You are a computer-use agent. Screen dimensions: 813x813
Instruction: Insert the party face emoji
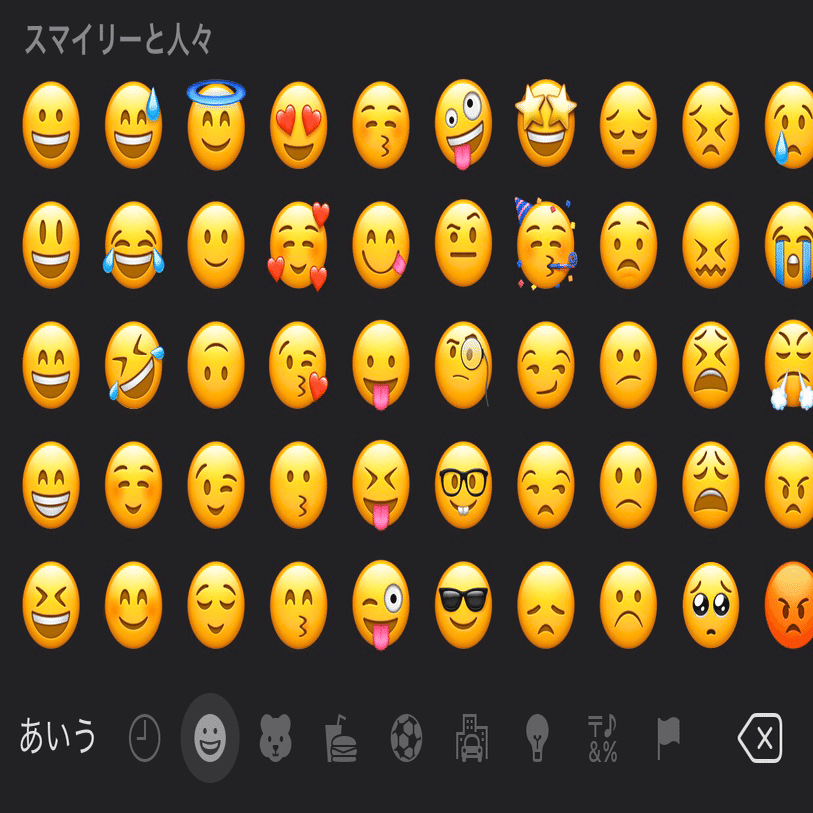click(545, 245)
